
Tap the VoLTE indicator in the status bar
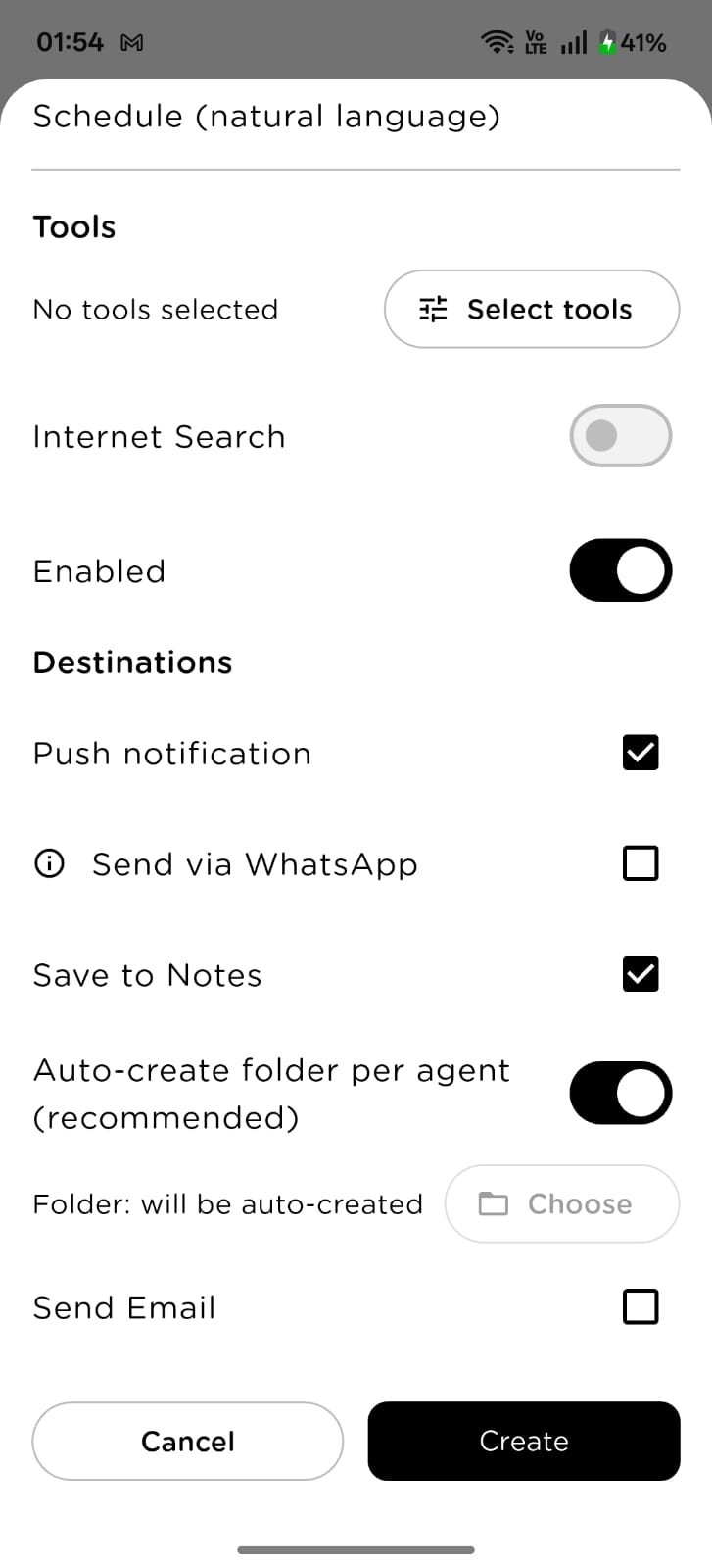pos(534,41)
